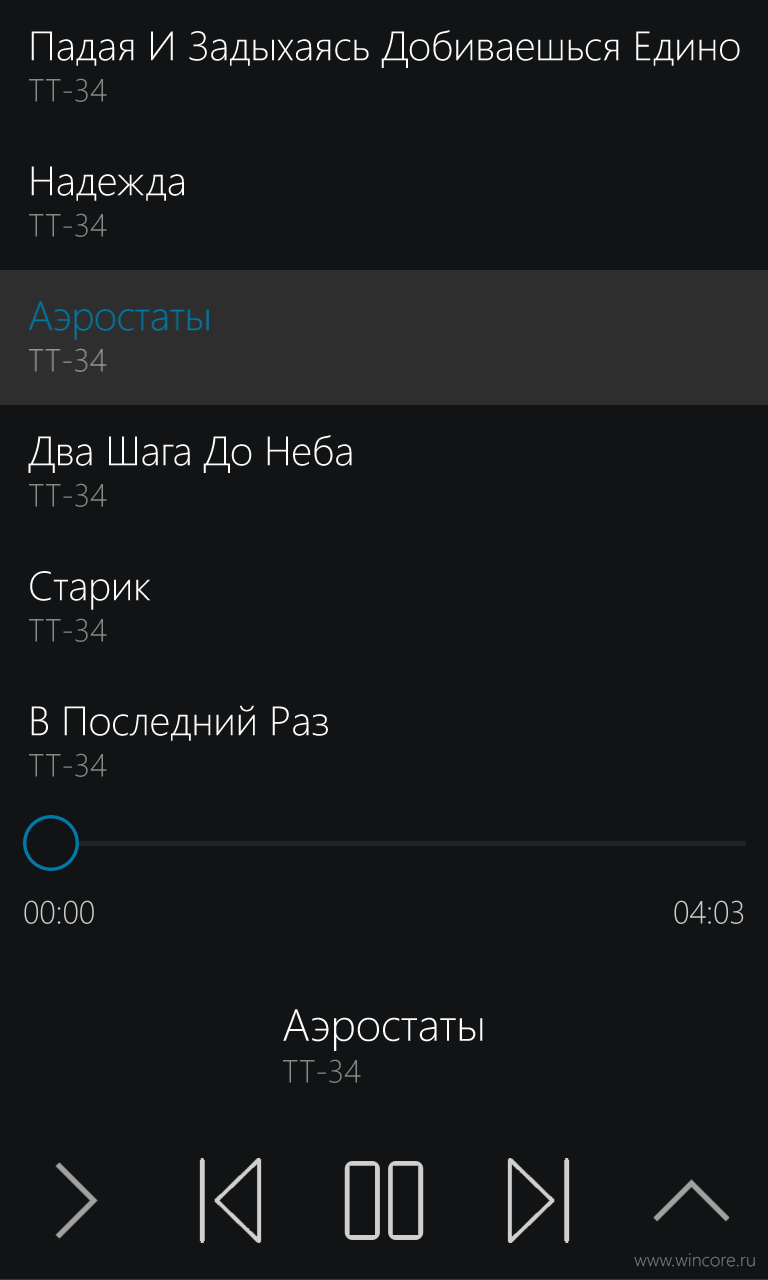This screenshot has height=1280, width=768.
Task: Play Два Шага До Неба
Action: point(384,472)
